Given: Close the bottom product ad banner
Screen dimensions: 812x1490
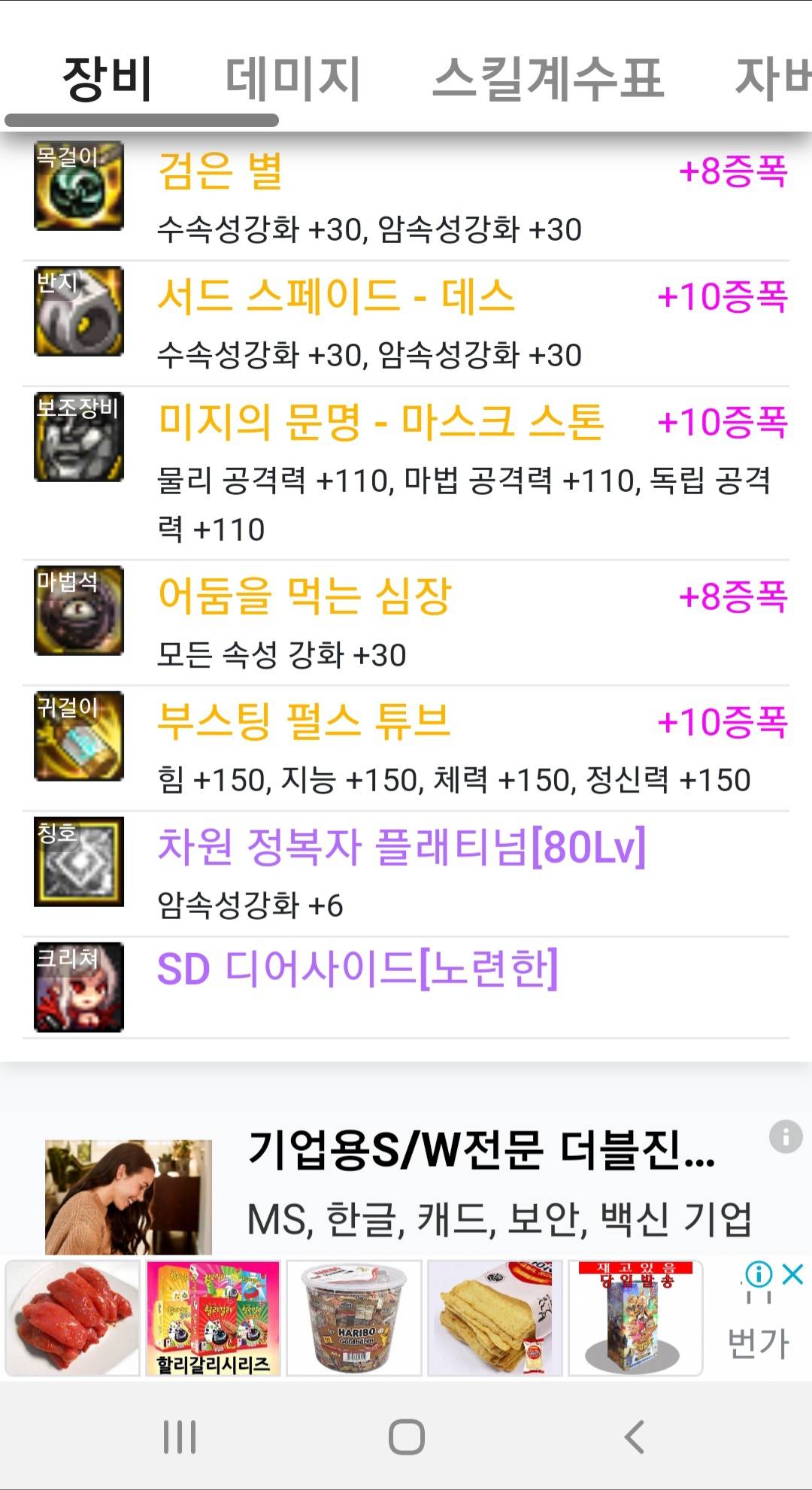Looking at the screenshot, I should pyautogui.click(x=792, y=1274).
